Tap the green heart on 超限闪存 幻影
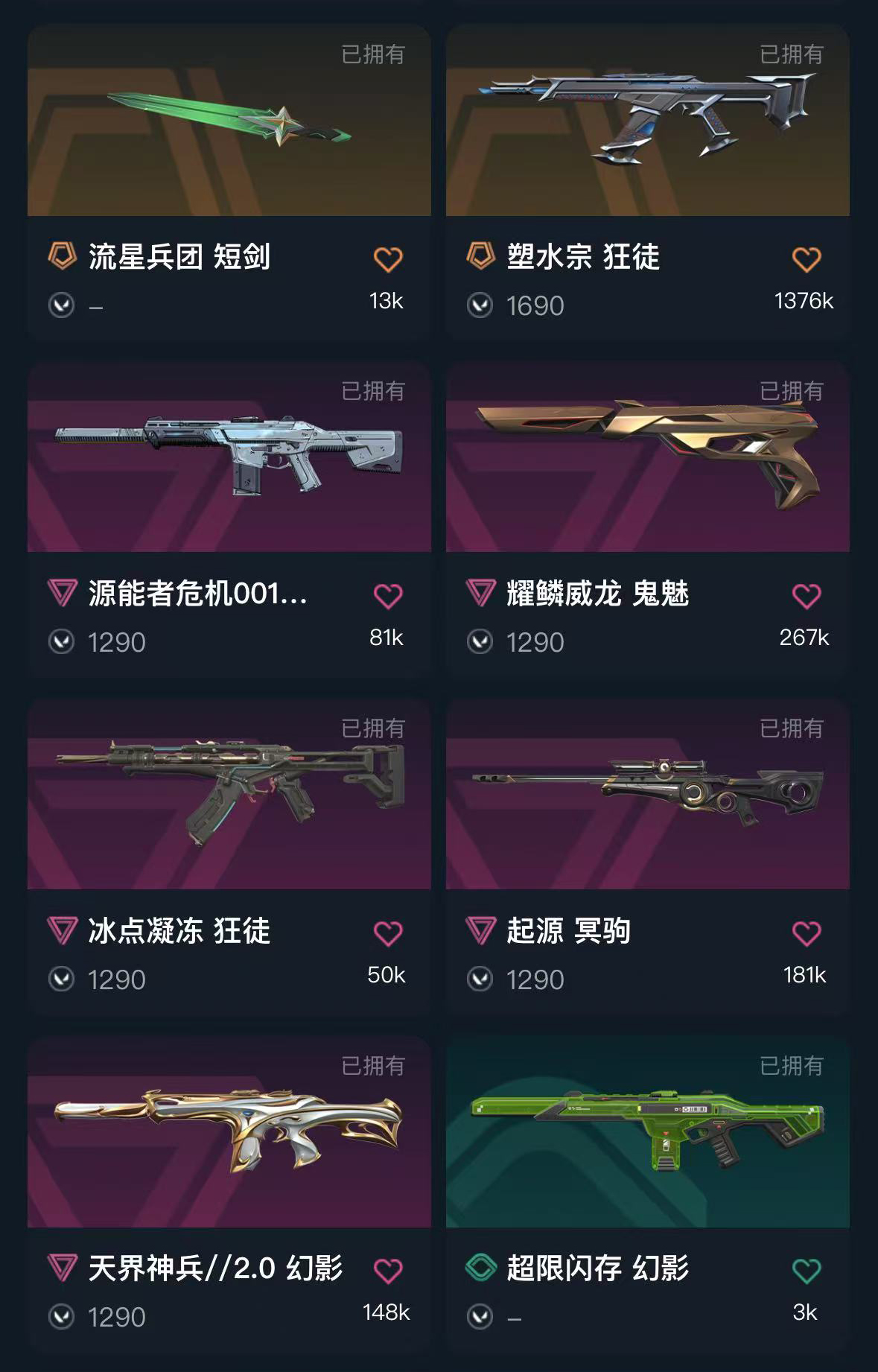The width and height of the screenshot is (878, 1372). tap(806, 1271)
